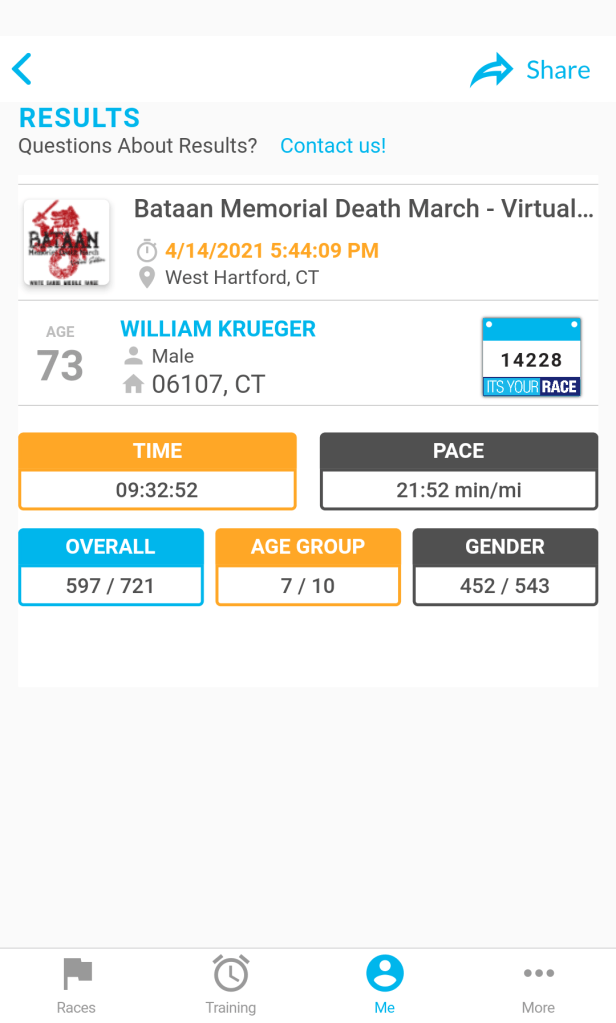Viewport: 616px width, 1023px height.
Task: Go back using the top-left arrow
Action: pyautogui.click(x=23, y=69)
